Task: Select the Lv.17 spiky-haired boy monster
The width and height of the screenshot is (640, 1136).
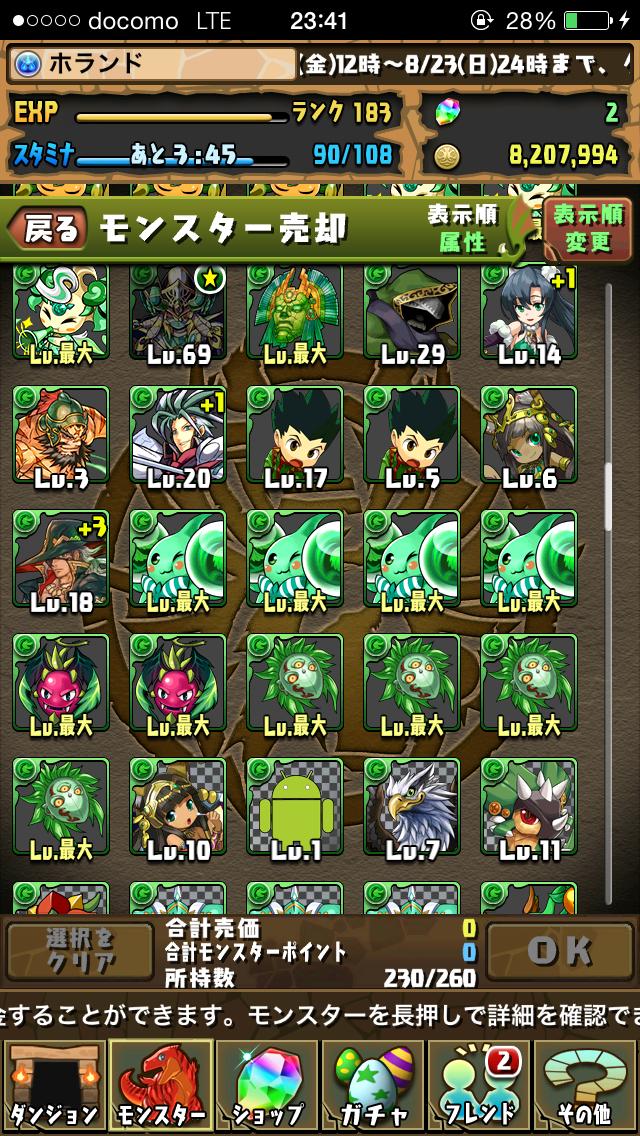Action: [295, 436]
